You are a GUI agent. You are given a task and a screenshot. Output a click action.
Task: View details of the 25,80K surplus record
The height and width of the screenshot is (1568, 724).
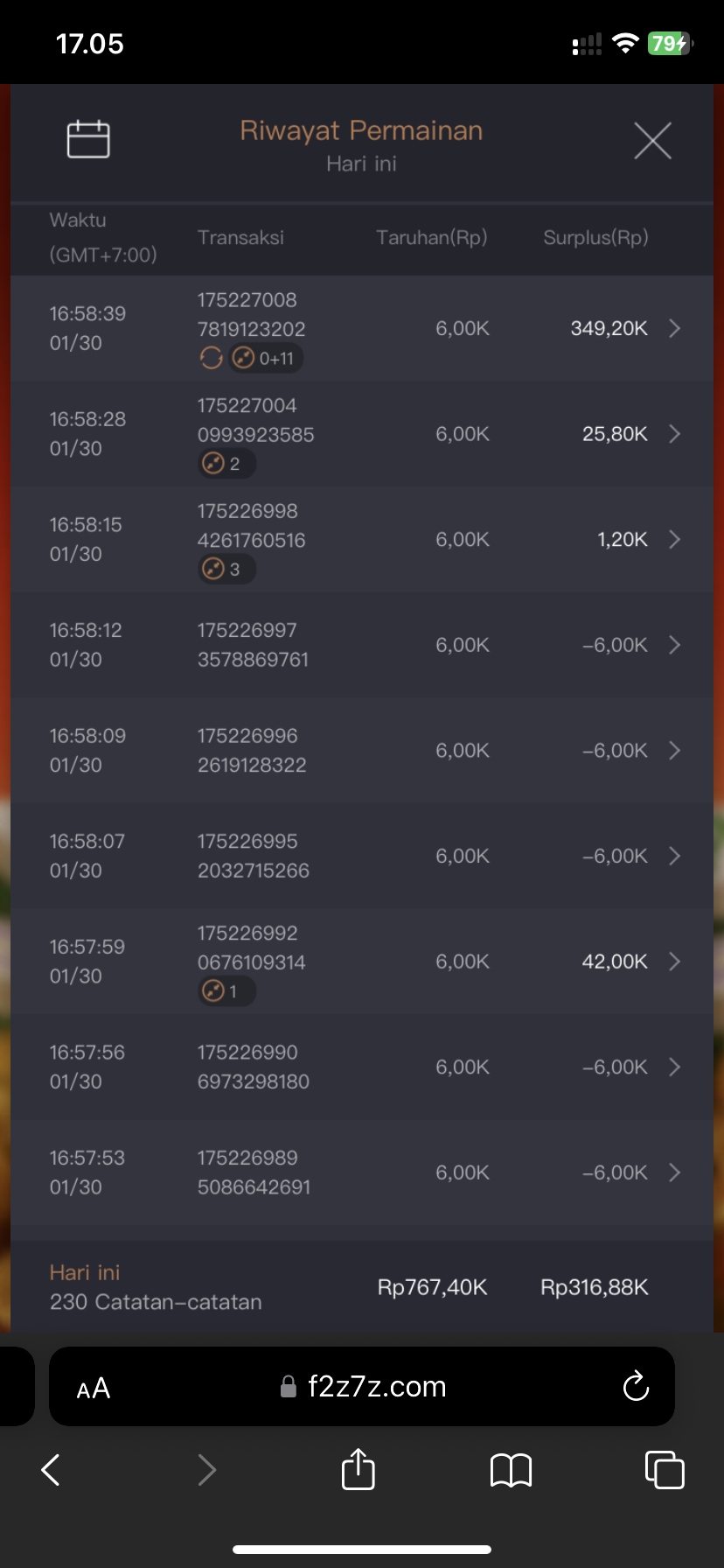pyautogui.click(x=674, y=434)
